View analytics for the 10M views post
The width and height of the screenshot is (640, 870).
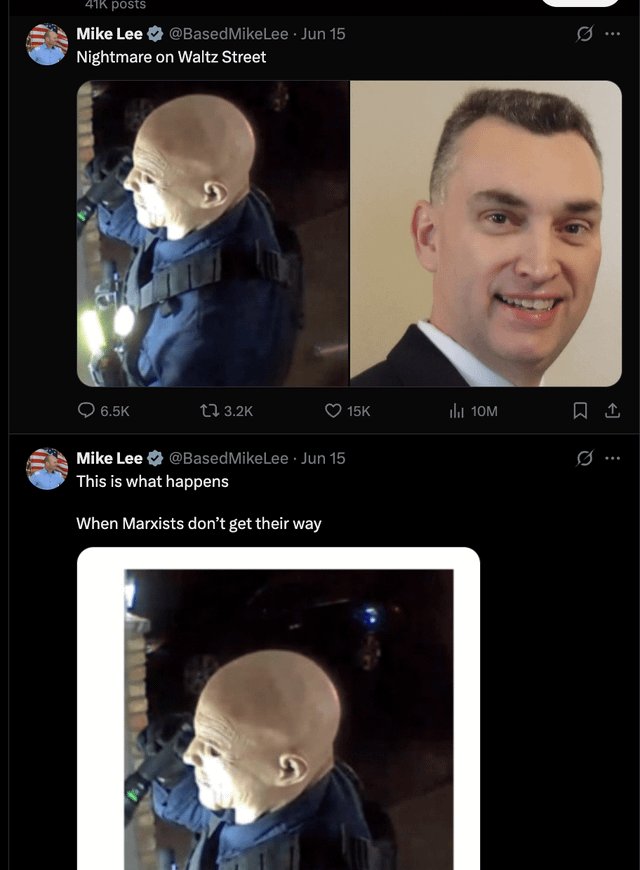[x=458, y=410]
